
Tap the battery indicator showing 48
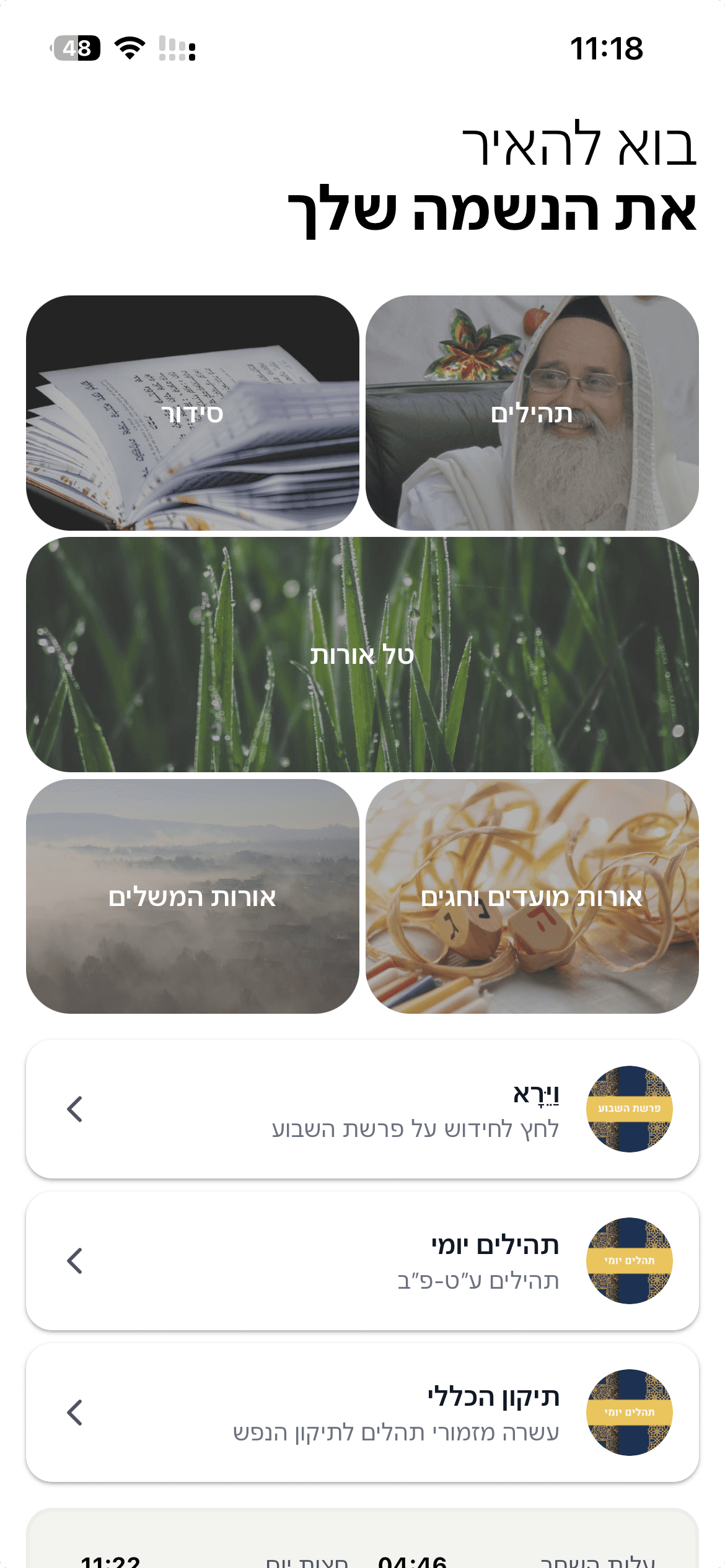tap(77, 50)
